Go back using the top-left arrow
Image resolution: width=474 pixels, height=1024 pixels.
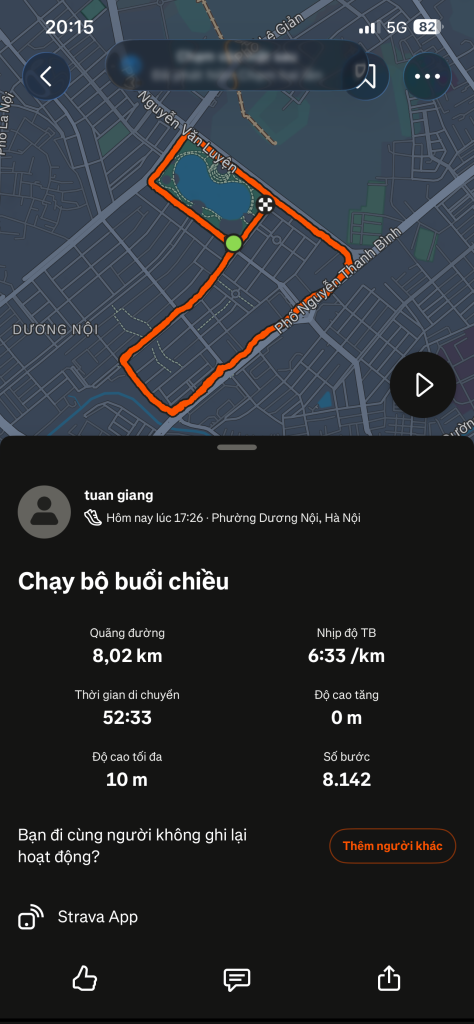pos(46,76)
